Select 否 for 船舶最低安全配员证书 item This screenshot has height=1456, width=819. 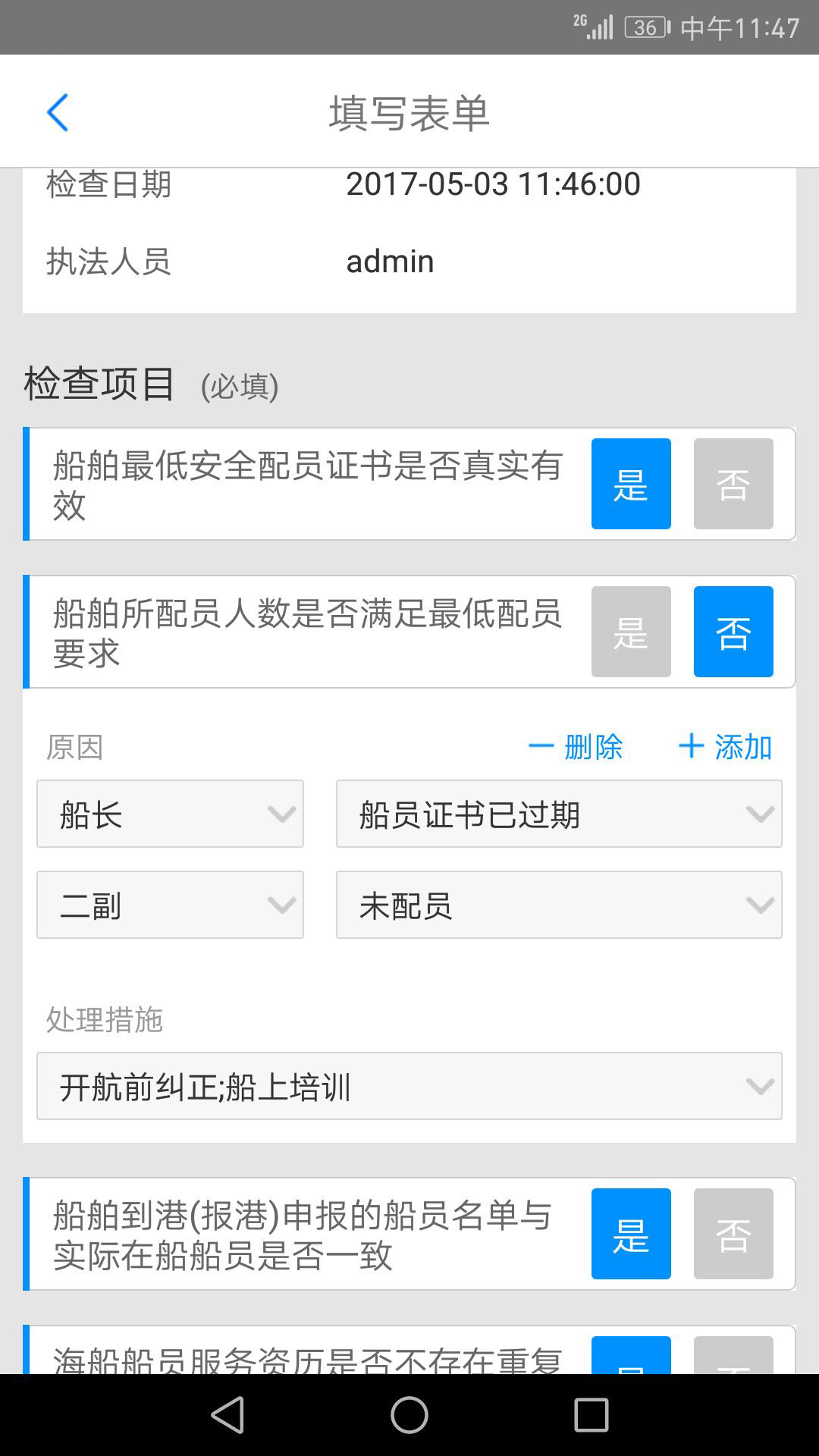[x=733, y=483]
